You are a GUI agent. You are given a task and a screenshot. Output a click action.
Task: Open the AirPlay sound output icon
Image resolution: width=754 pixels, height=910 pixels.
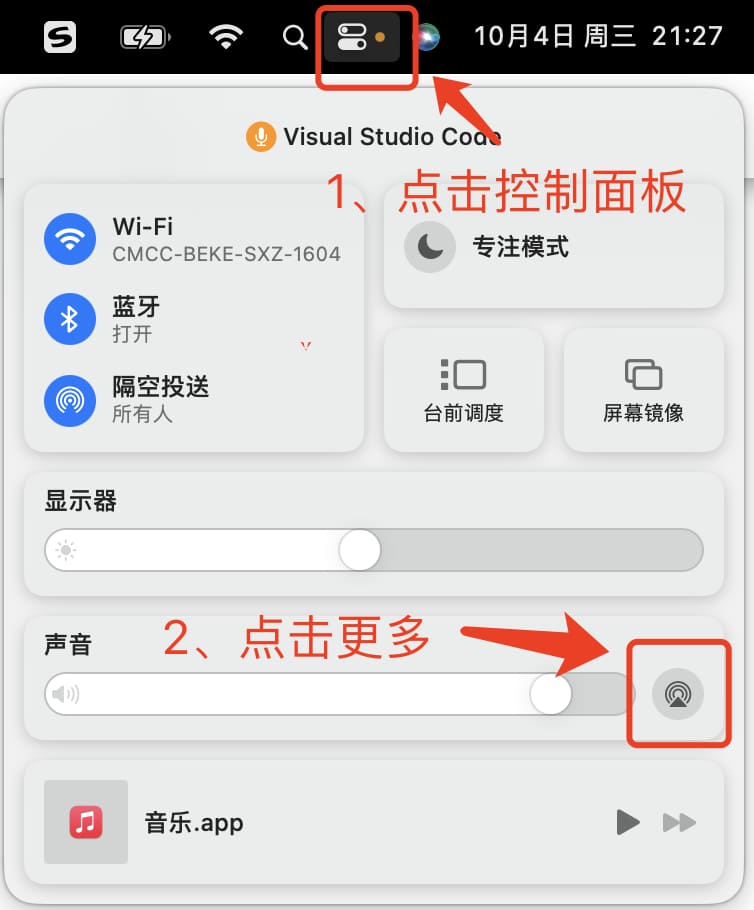(678, 693)
